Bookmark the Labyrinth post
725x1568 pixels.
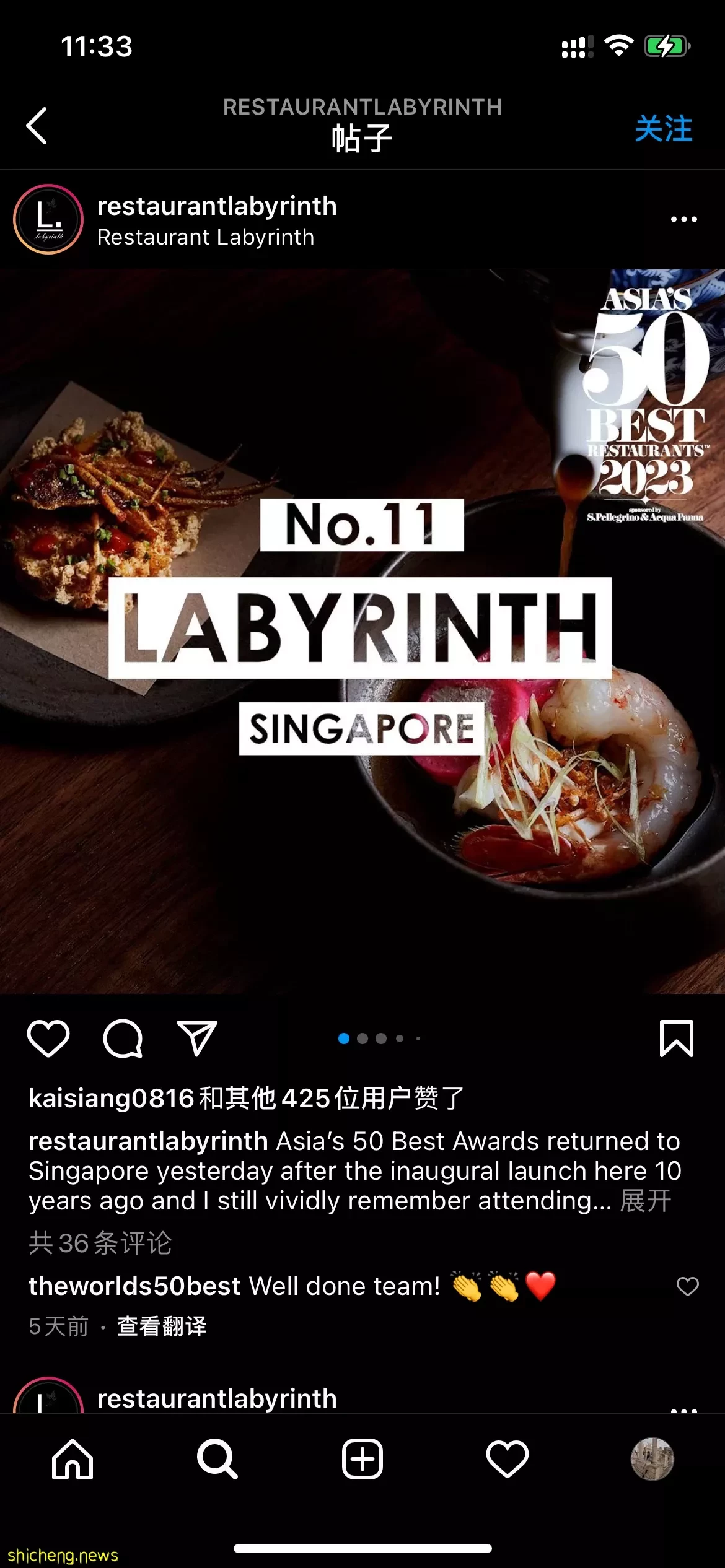(676, 1039)
